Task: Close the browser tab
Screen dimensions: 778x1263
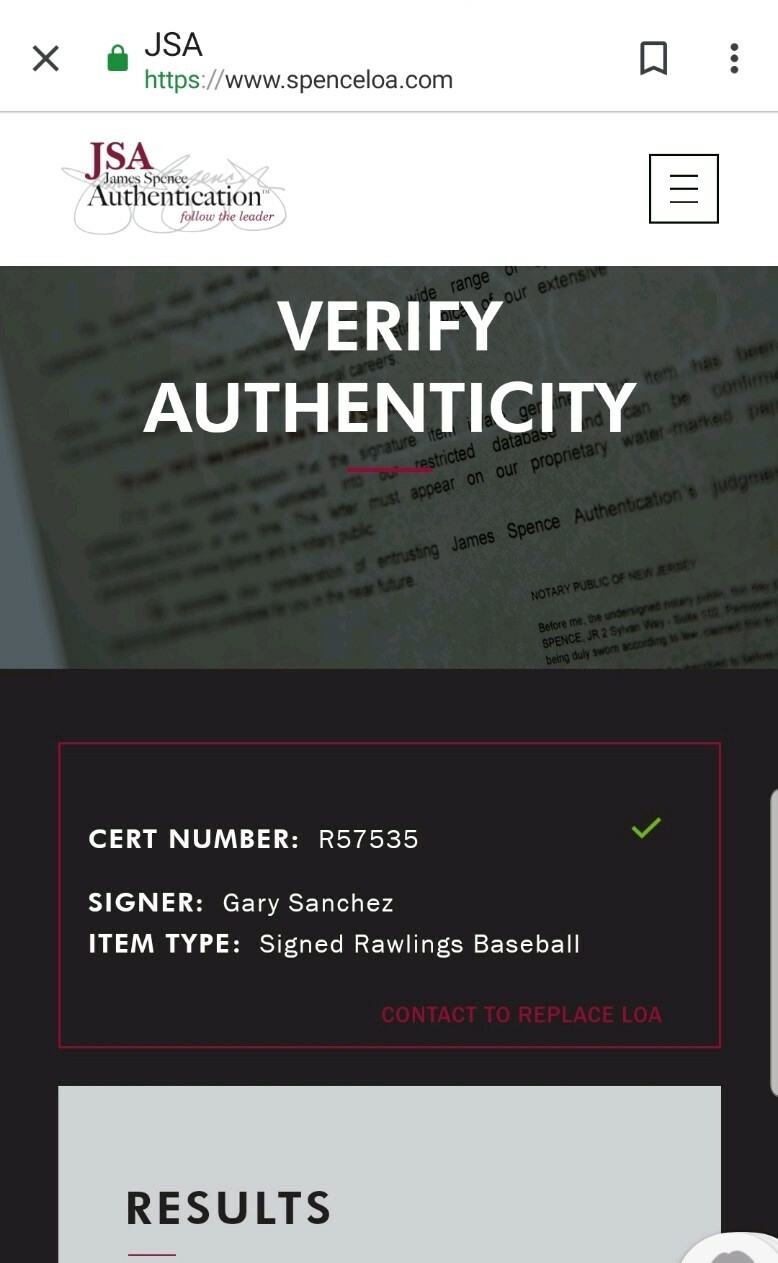Action: 46,59
